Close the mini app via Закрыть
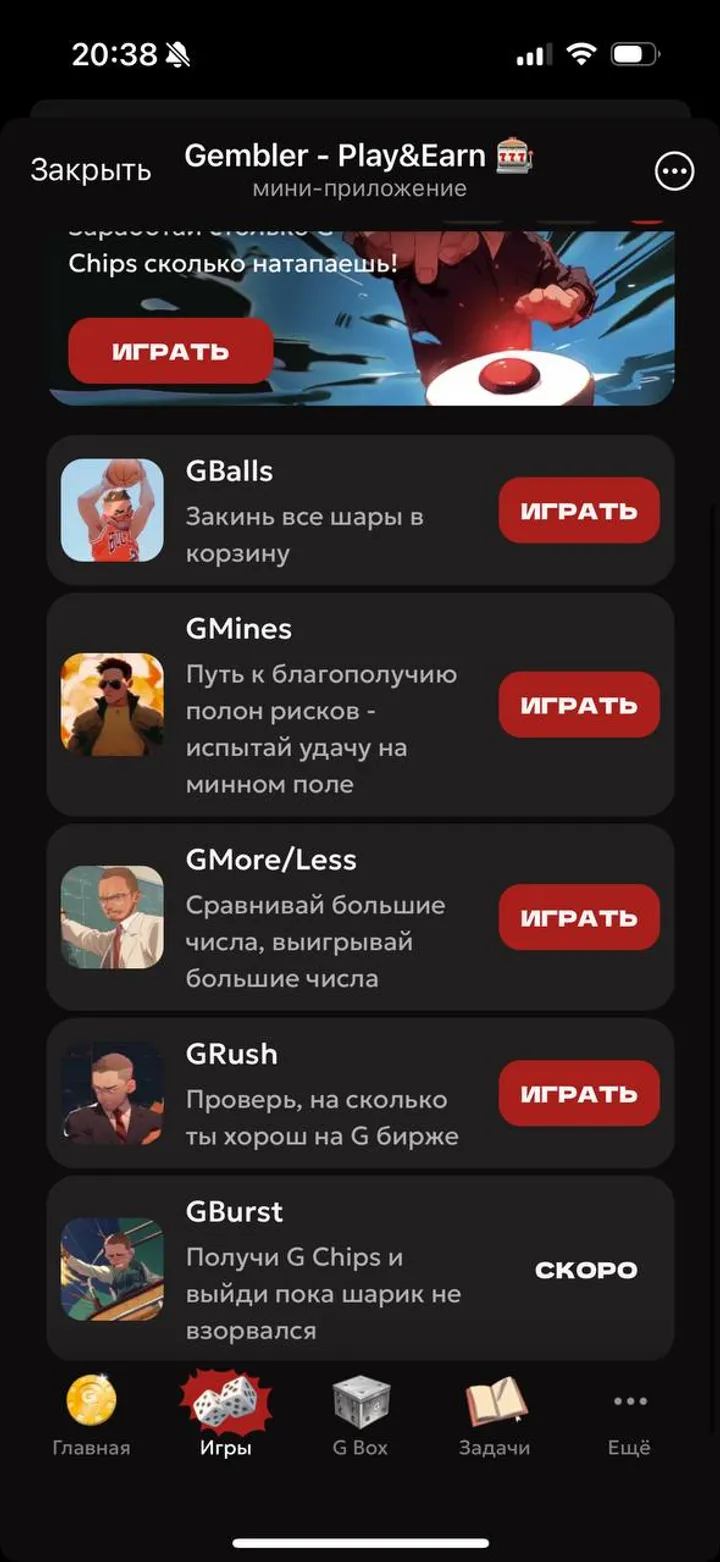Image resolution: width=720 pixels, height=1562 pixels. click(x=90, y=170)
